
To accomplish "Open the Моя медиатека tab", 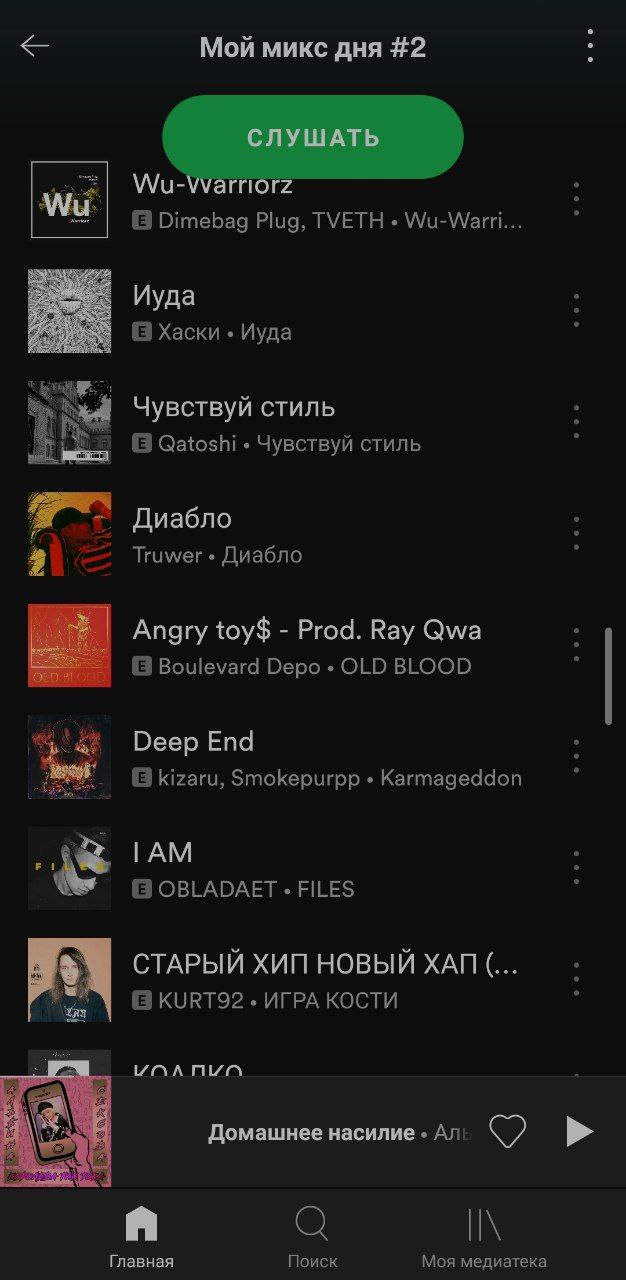I will [484, 1238].
